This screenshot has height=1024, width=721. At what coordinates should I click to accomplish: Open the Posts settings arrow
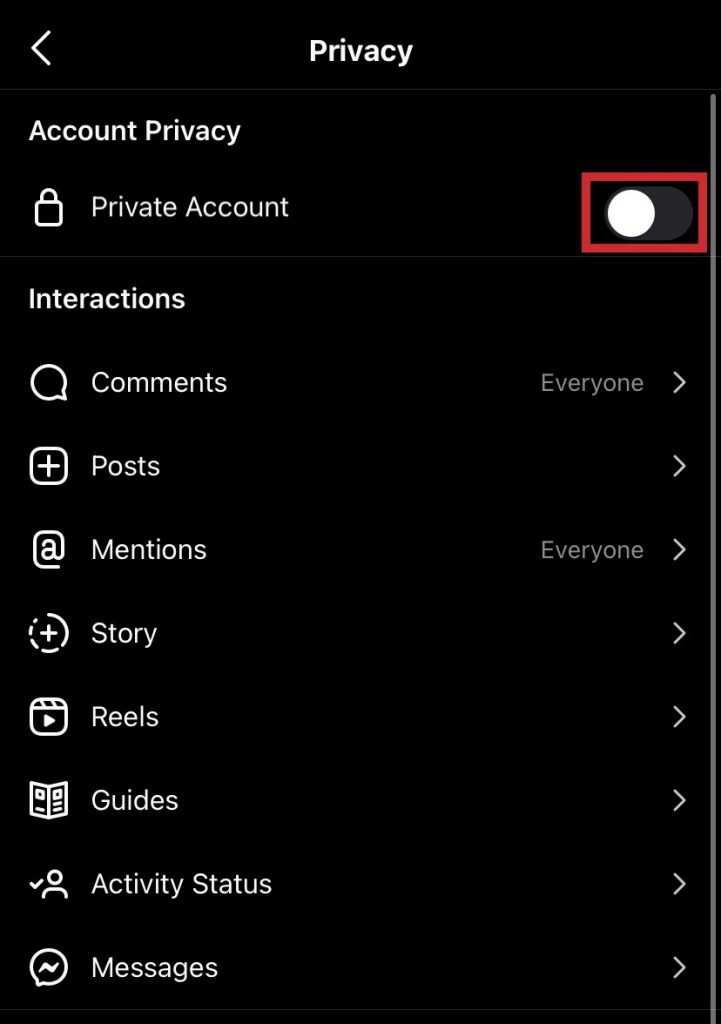679,466
